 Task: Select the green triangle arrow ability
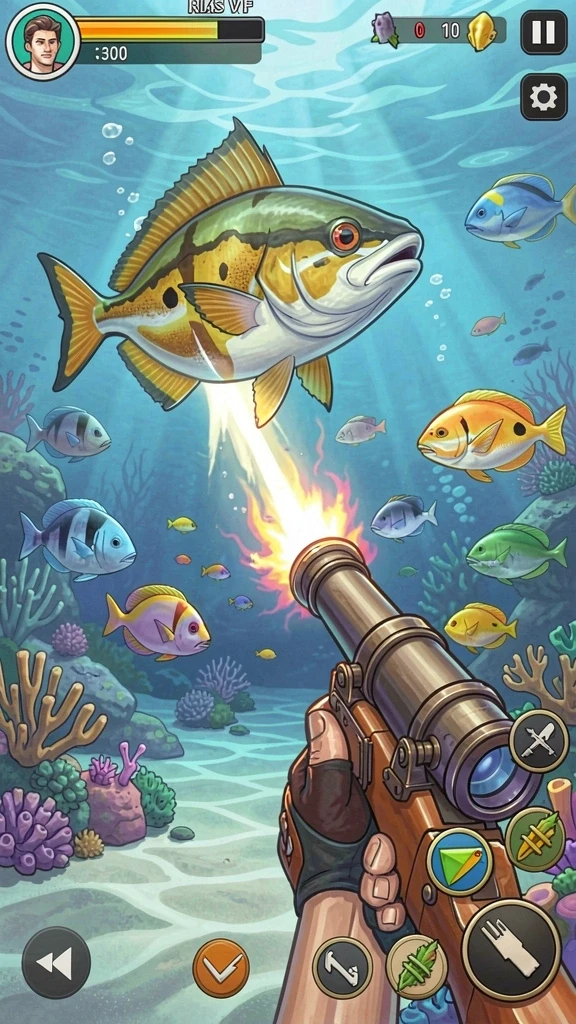pos(459,861)
